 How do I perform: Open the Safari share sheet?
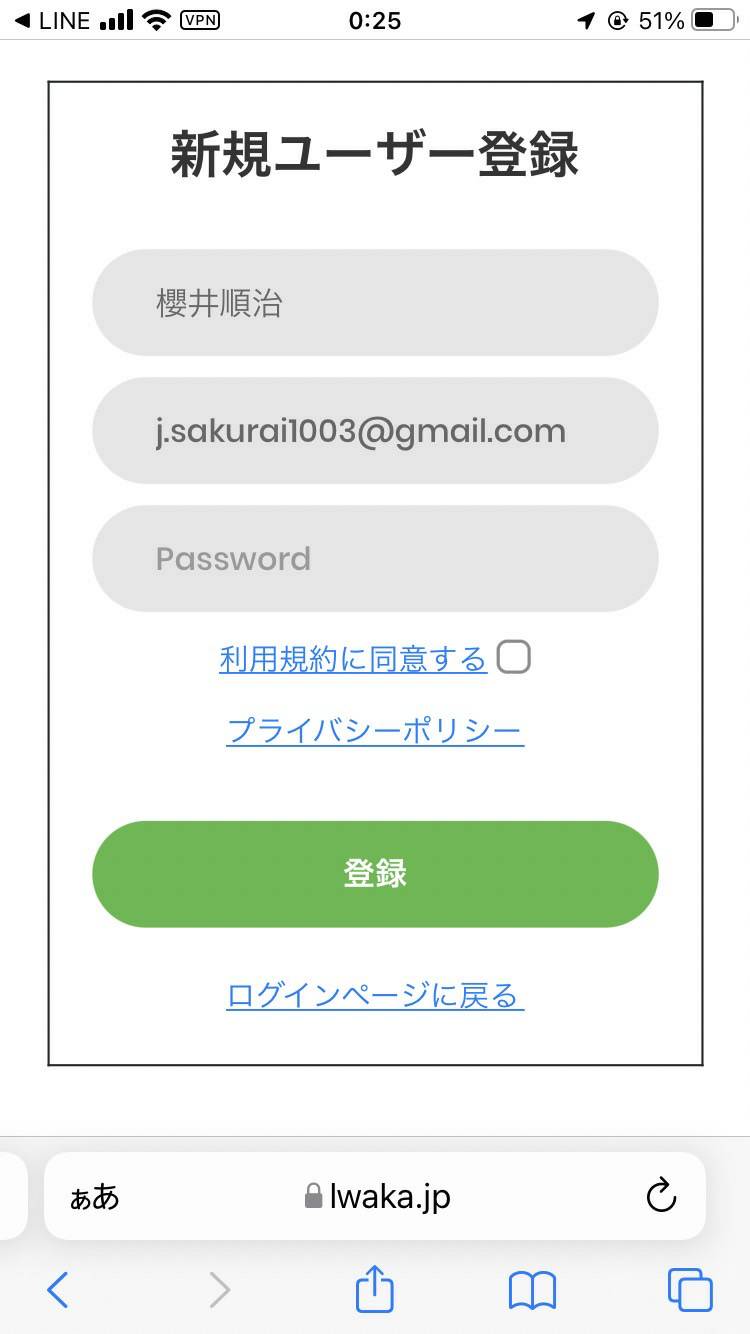point(375,1288)
